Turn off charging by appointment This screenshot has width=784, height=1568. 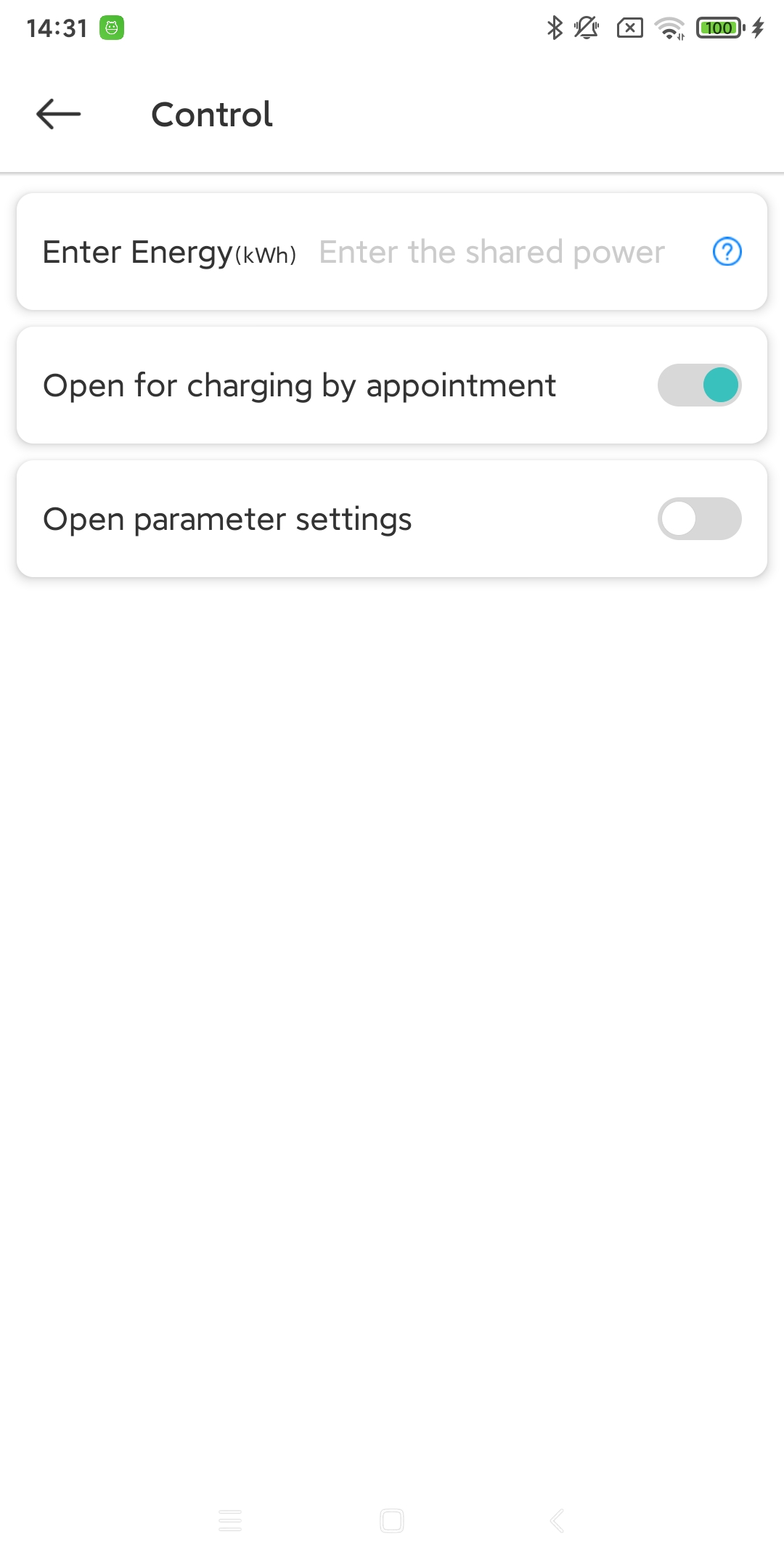coord(699,385)
